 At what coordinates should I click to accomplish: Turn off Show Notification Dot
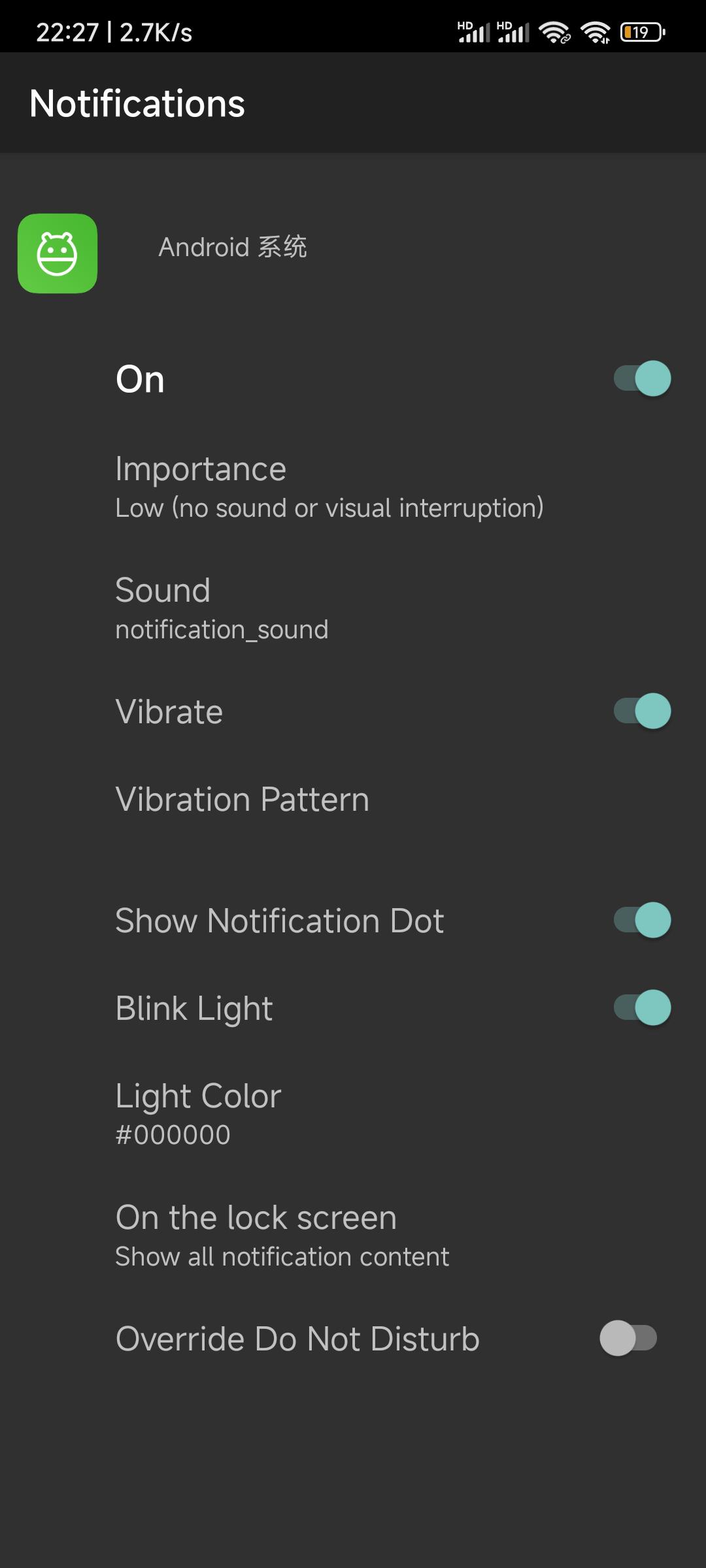(x=642, y=920)
